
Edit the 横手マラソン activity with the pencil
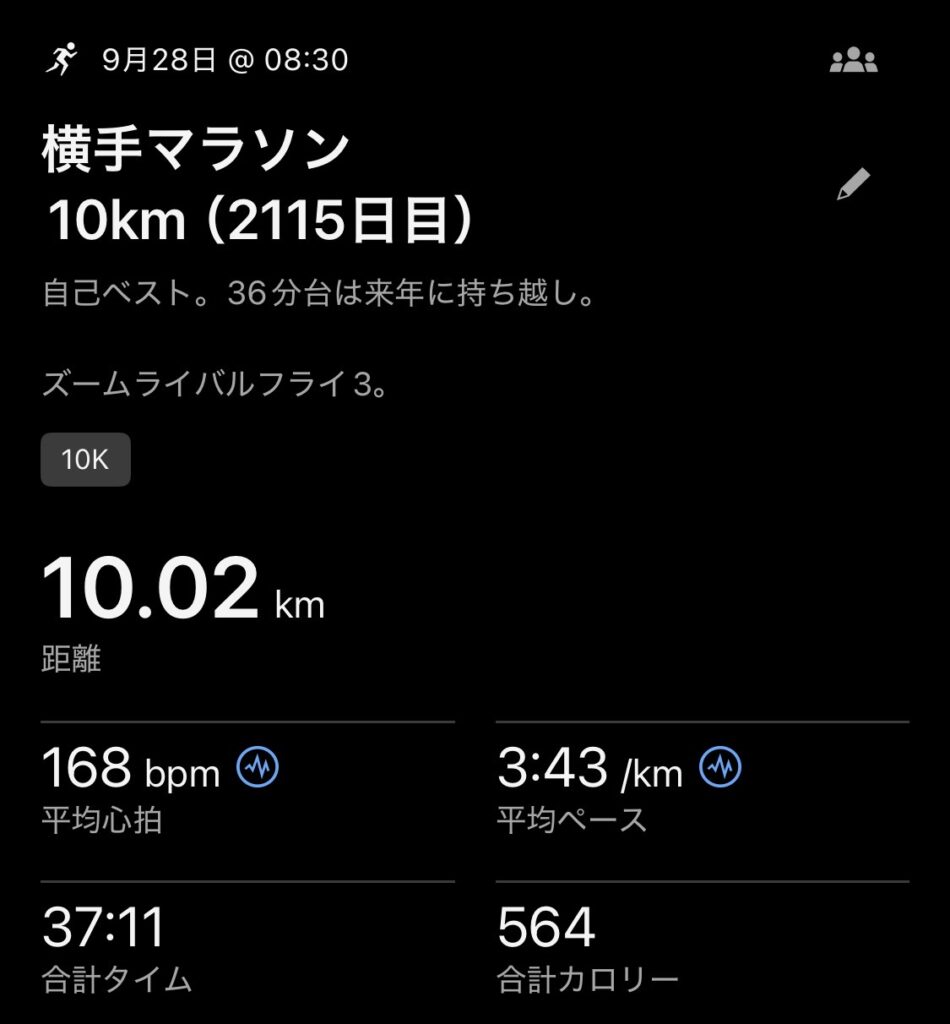pos(853,185)
